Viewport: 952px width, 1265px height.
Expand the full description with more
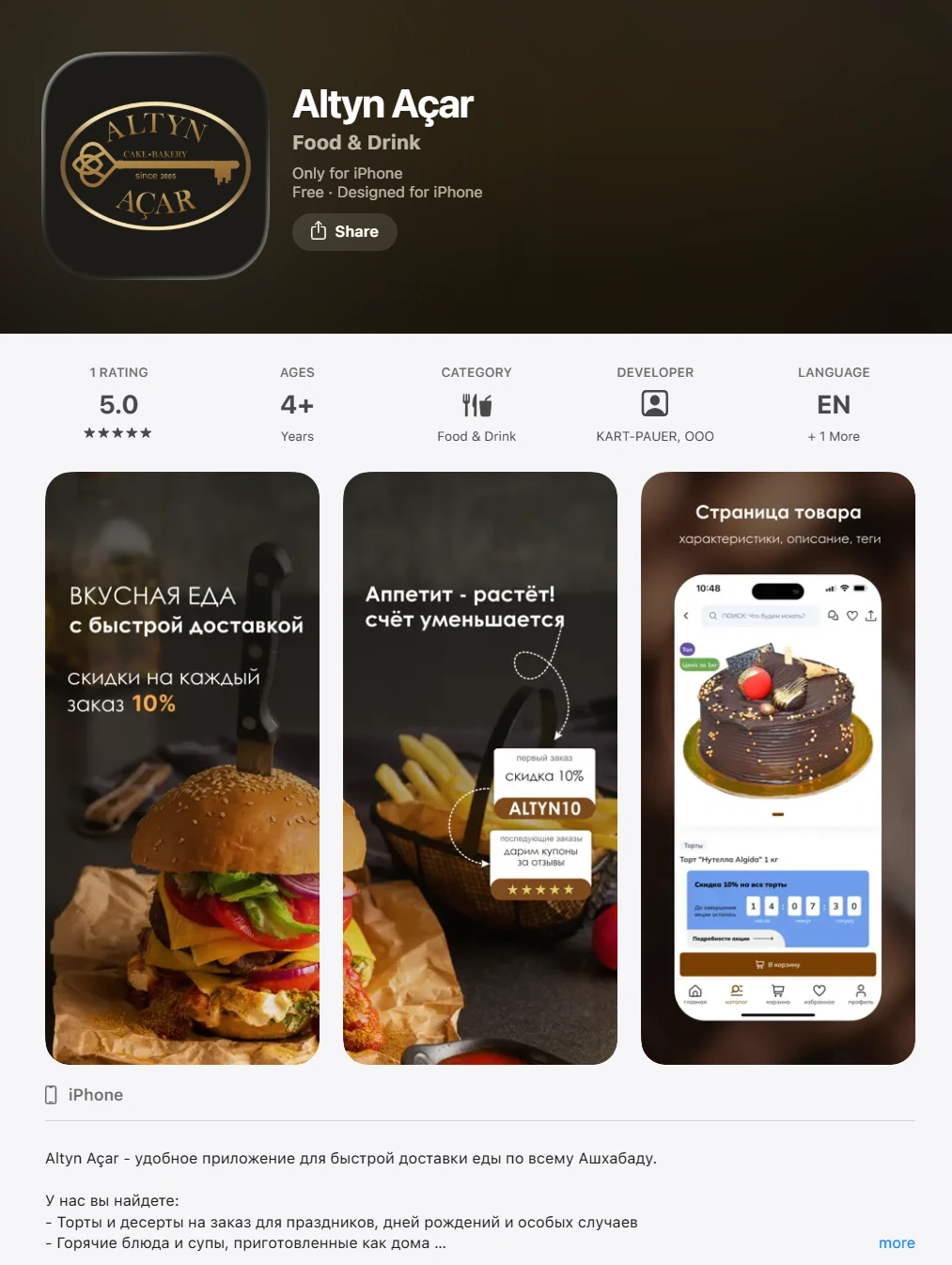pos(896,1242)
